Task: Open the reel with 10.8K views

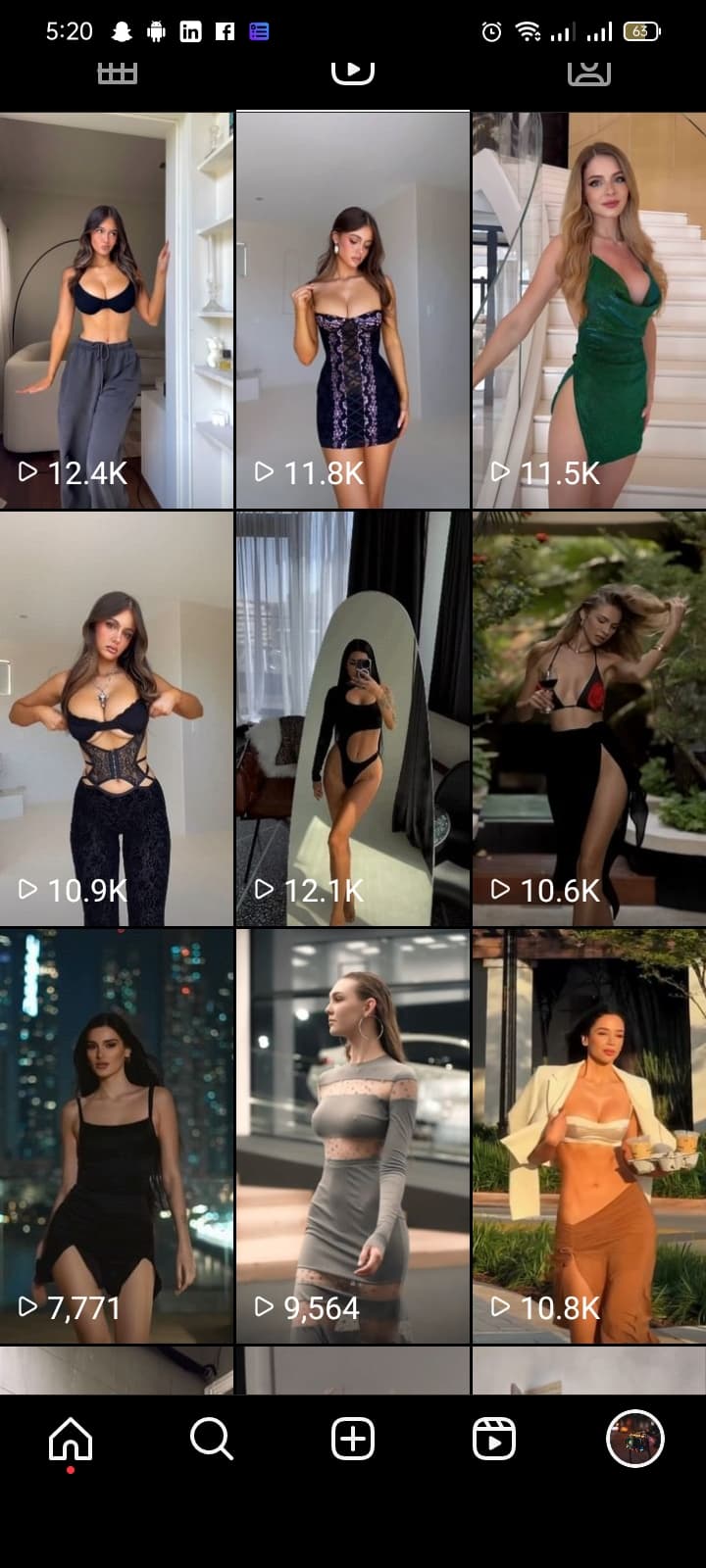Action: coord(589,1136)
